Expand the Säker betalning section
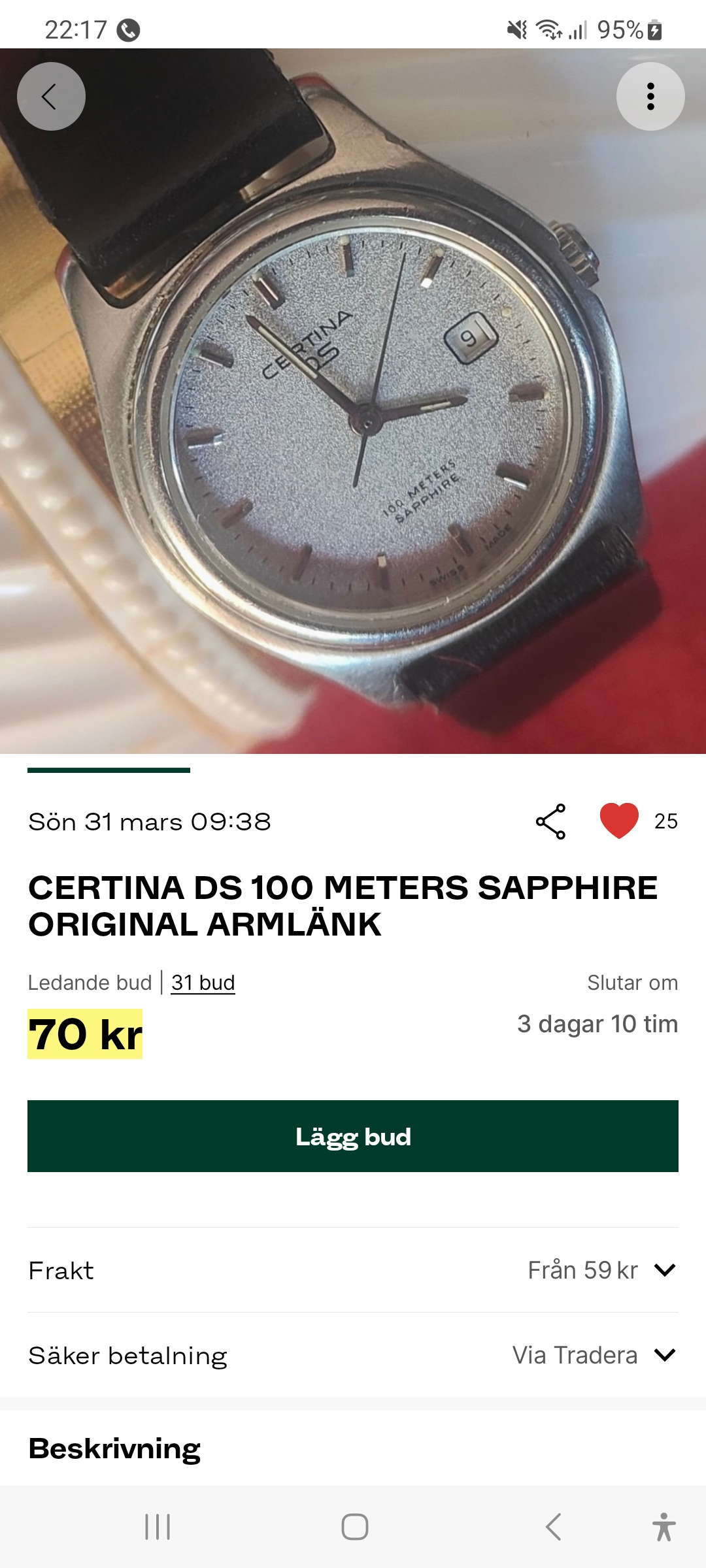This screenshot has width=706, height=1568. [x=664, y=1355]
